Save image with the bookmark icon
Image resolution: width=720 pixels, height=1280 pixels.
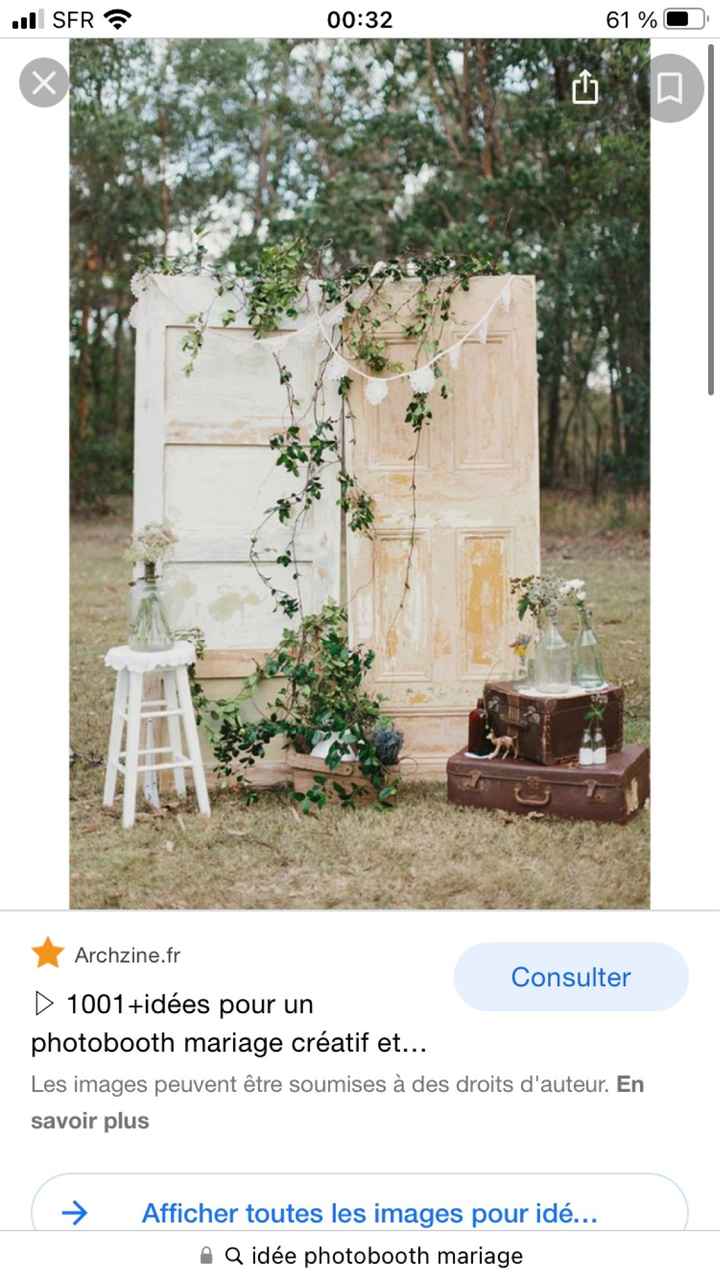(669, 88)
